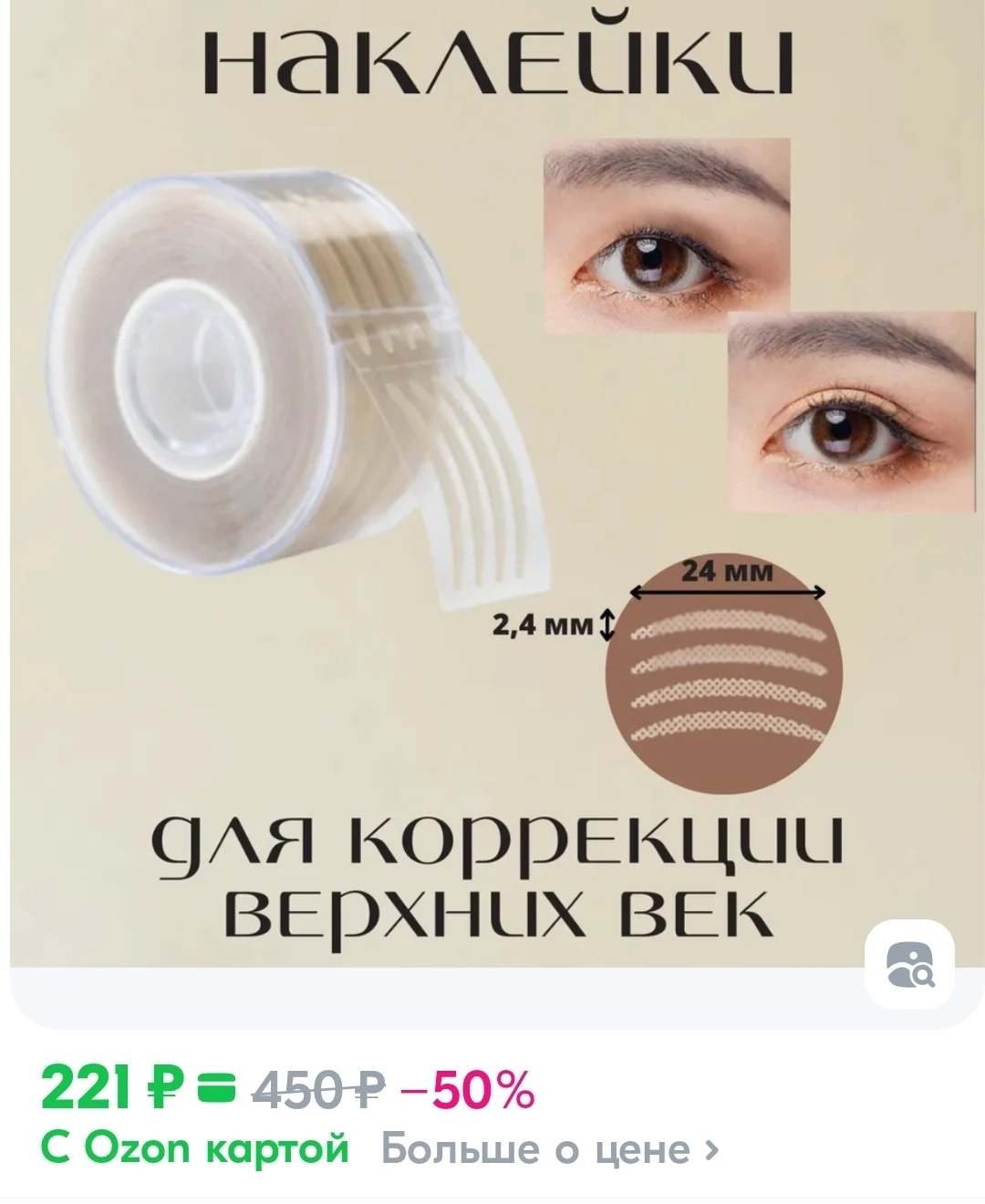Open the similar items image search icon

(x=909, y=965)
